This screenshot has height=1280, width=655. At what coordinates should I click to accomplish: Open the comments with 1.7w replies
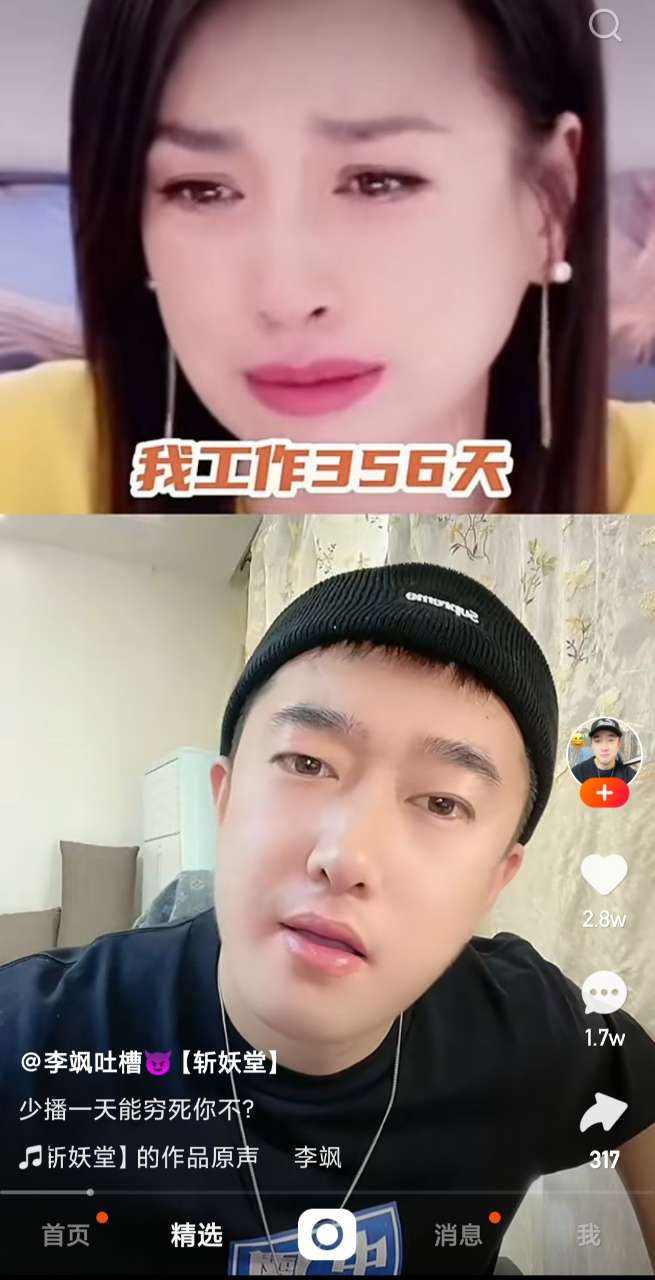pos(604,995)
